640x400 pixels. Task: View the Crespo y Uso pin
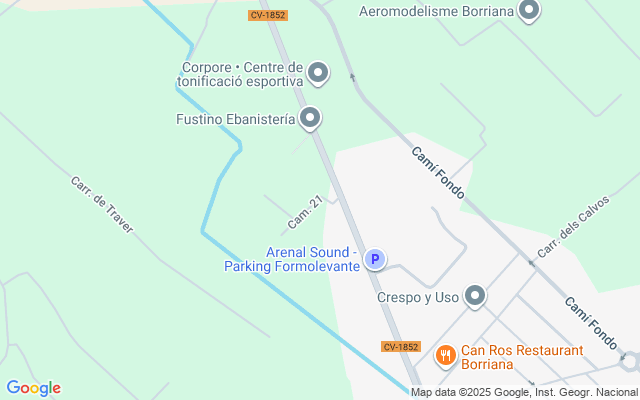[x=475, y=296]
